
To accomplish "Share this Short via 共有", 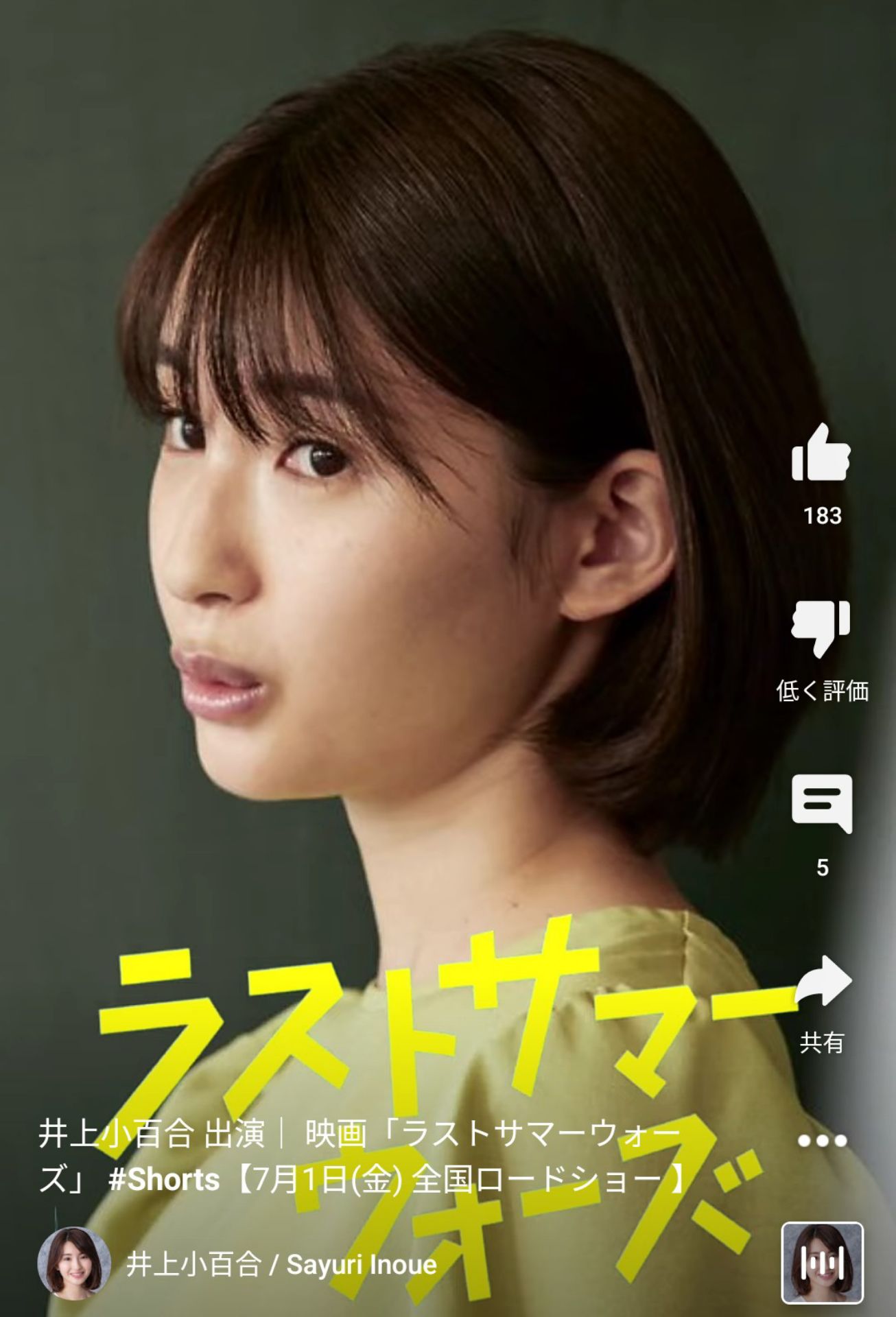I will tap(823, 982).
